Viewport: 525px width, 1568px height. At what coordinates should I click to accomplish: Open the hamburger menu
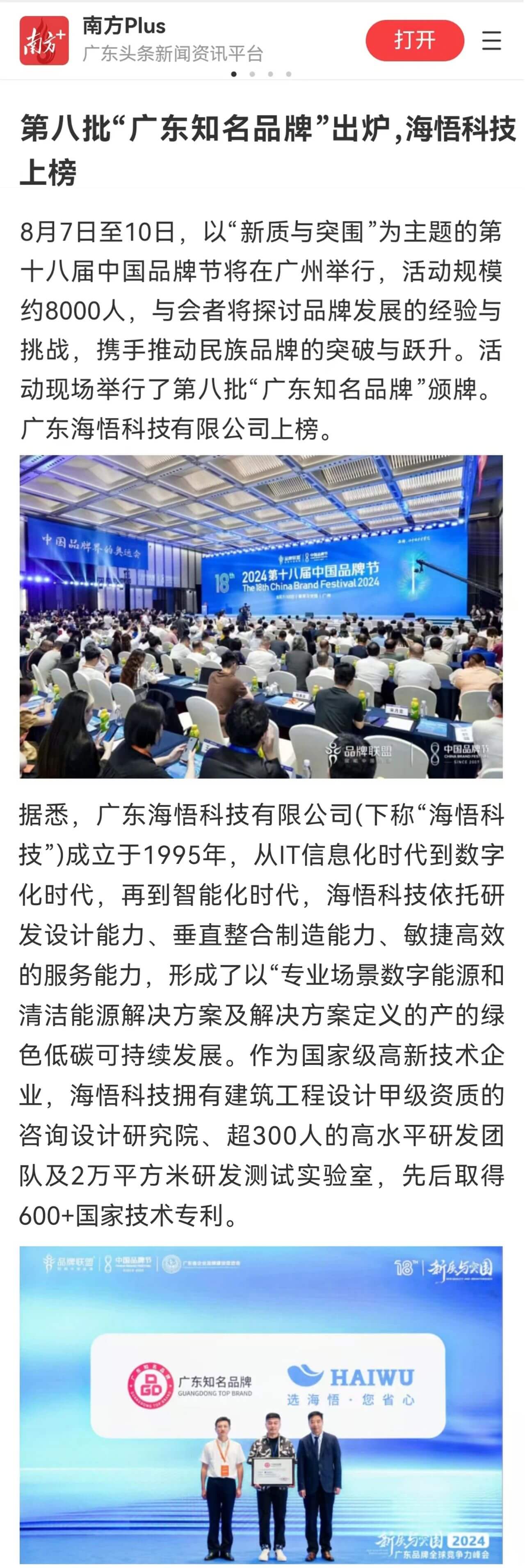tap(491, 41)
